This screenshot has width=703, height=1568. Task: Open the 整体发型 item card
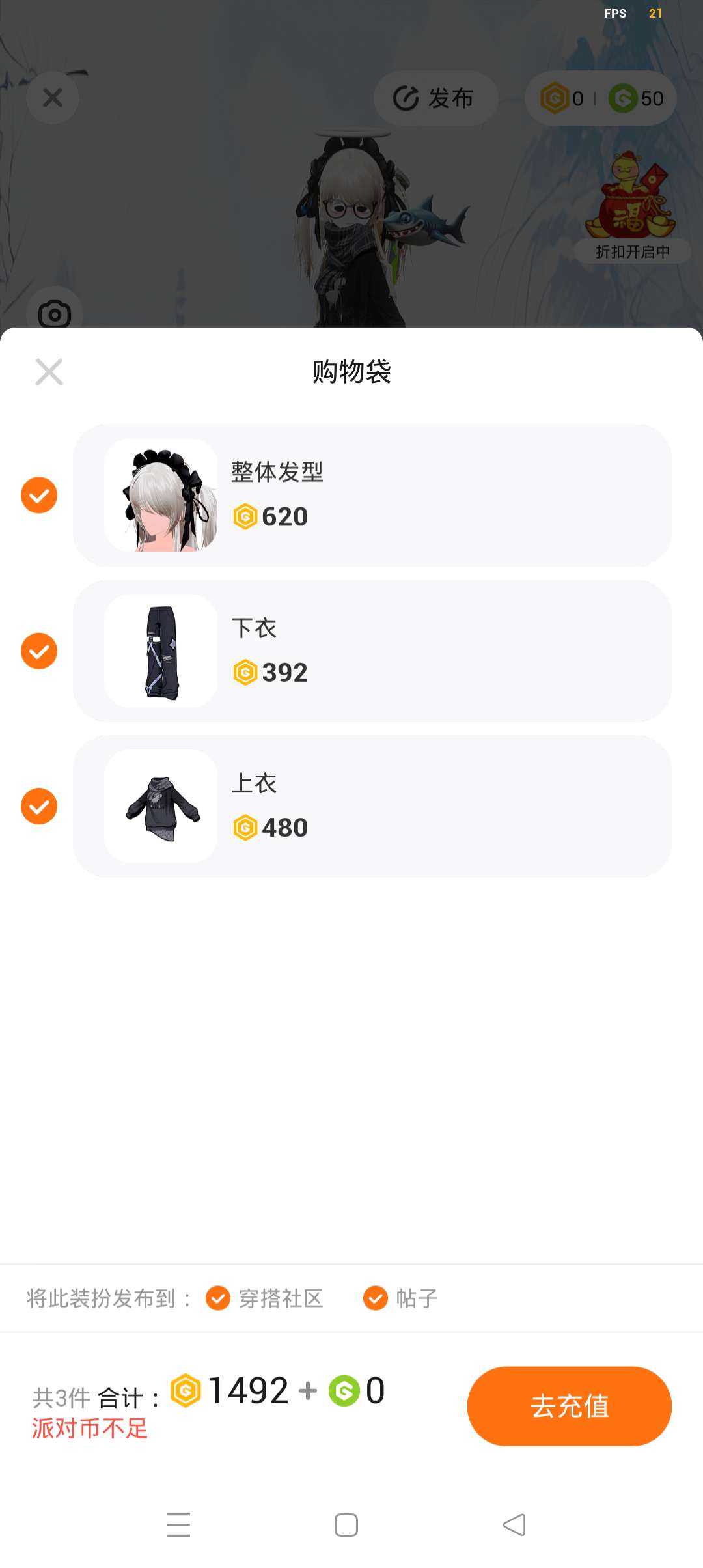(x=372, y=495)
